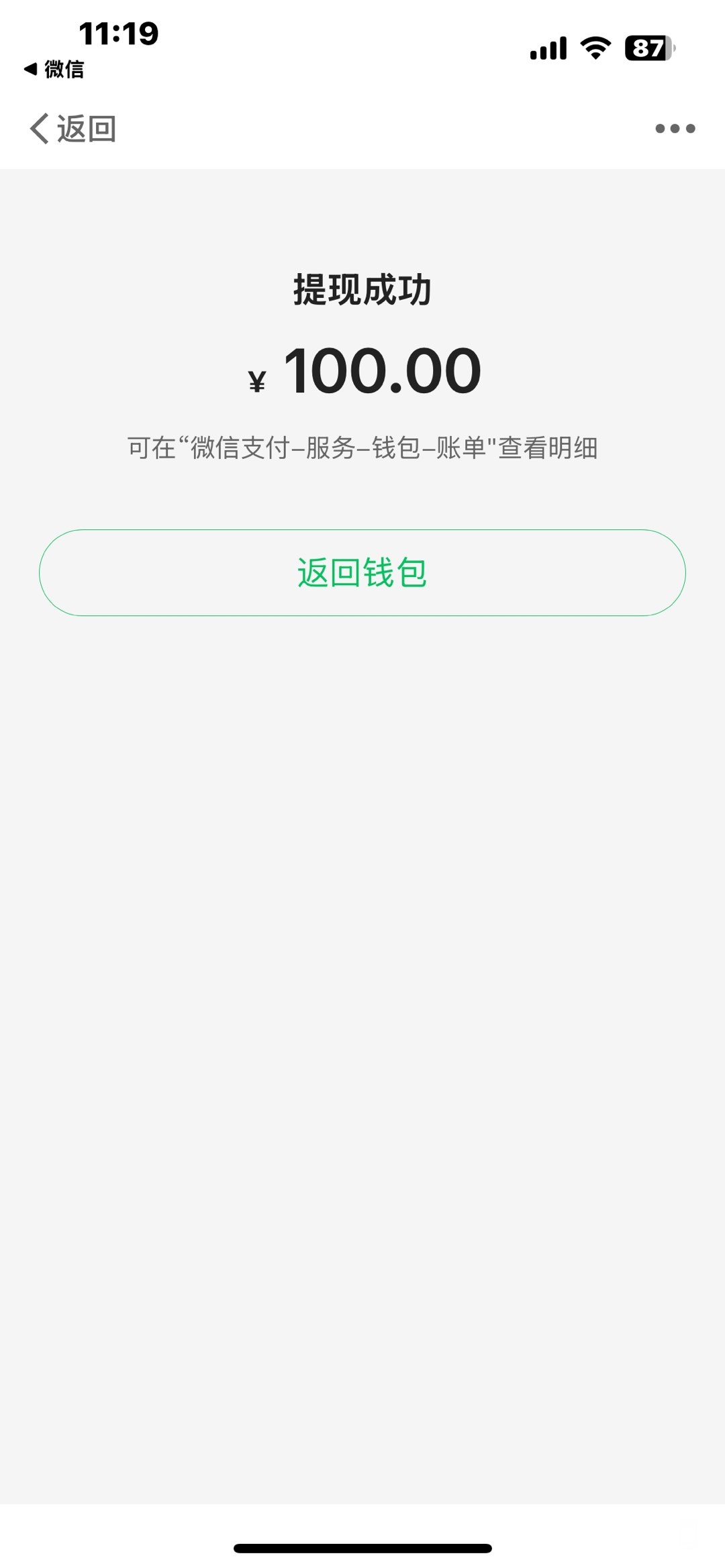This screenshot has height=1568, width=725.
Task: Tap the 返回钱包 button
Action: coord(362,572)
